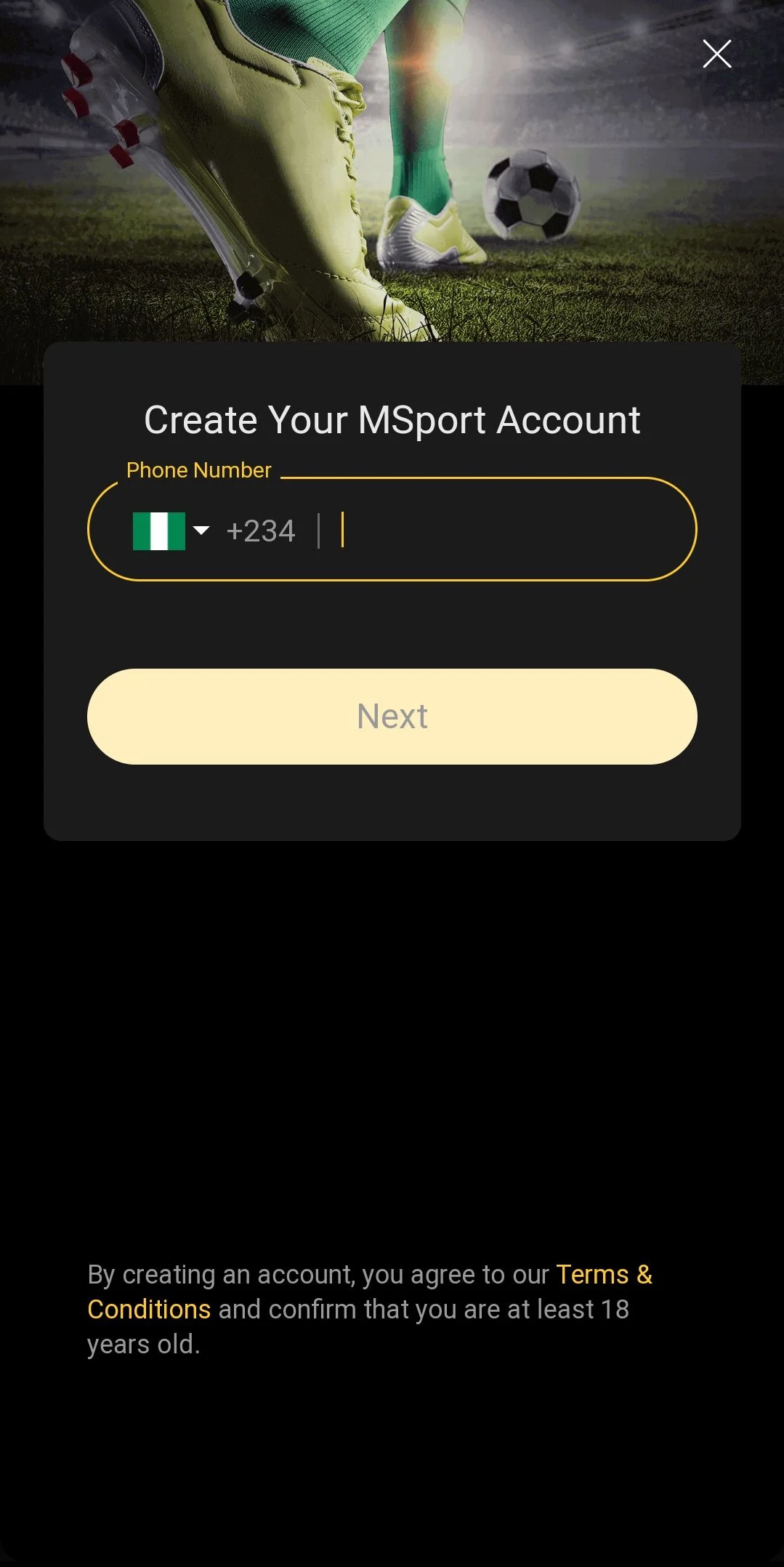Image resolution: width=784 pixels, height=1567 pixels.
Task: Open the country code dropdown with Nigerian flag
Action: click(171, 531)
